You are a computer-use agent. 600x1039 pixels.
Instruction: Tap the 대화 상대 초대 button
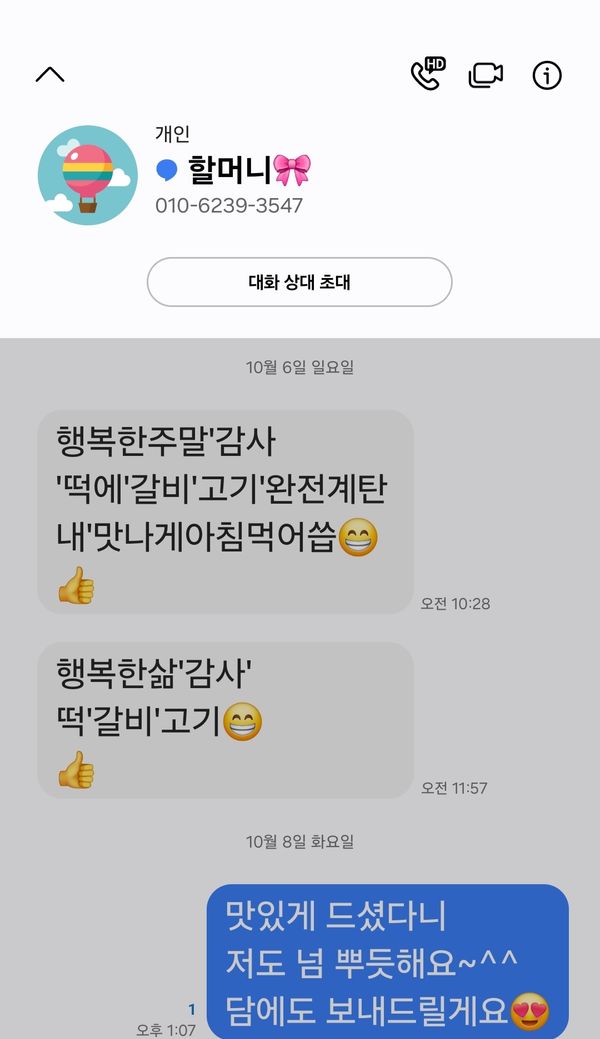[x=299, y=282]
